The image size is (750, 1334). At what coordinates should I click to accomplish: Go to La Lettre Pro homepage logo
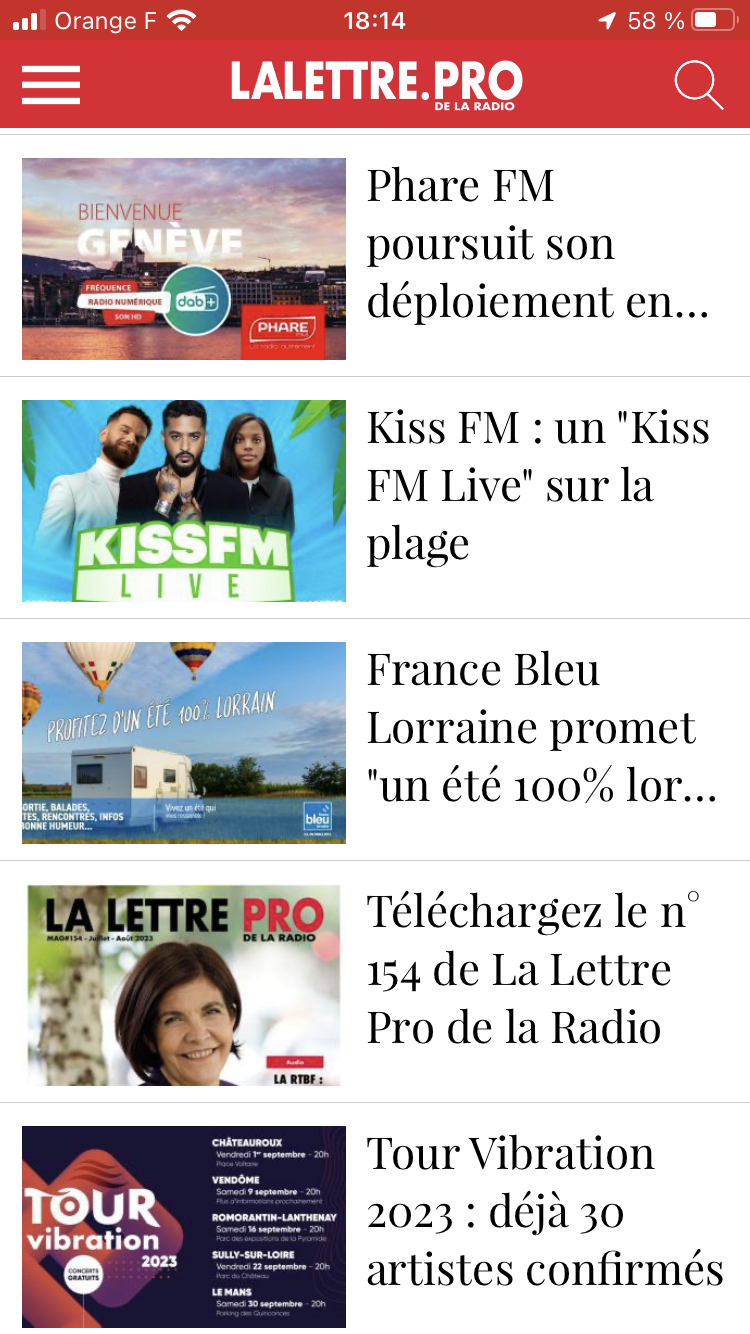tap(376, 84)
